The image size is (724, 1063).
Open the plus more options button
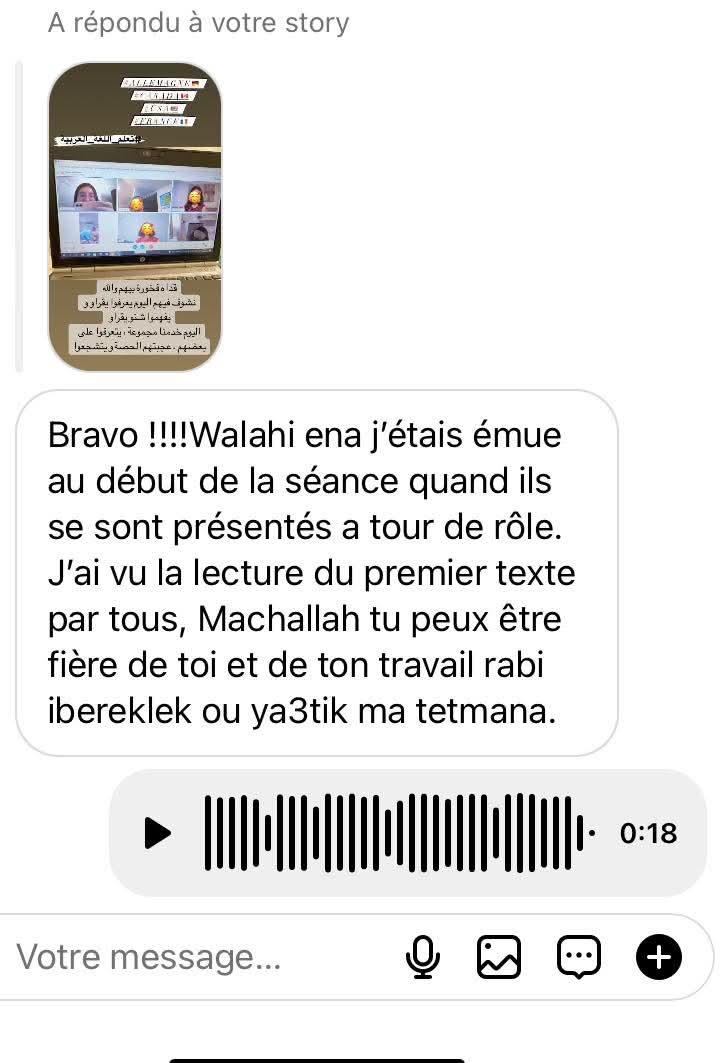tap(659, 958)
